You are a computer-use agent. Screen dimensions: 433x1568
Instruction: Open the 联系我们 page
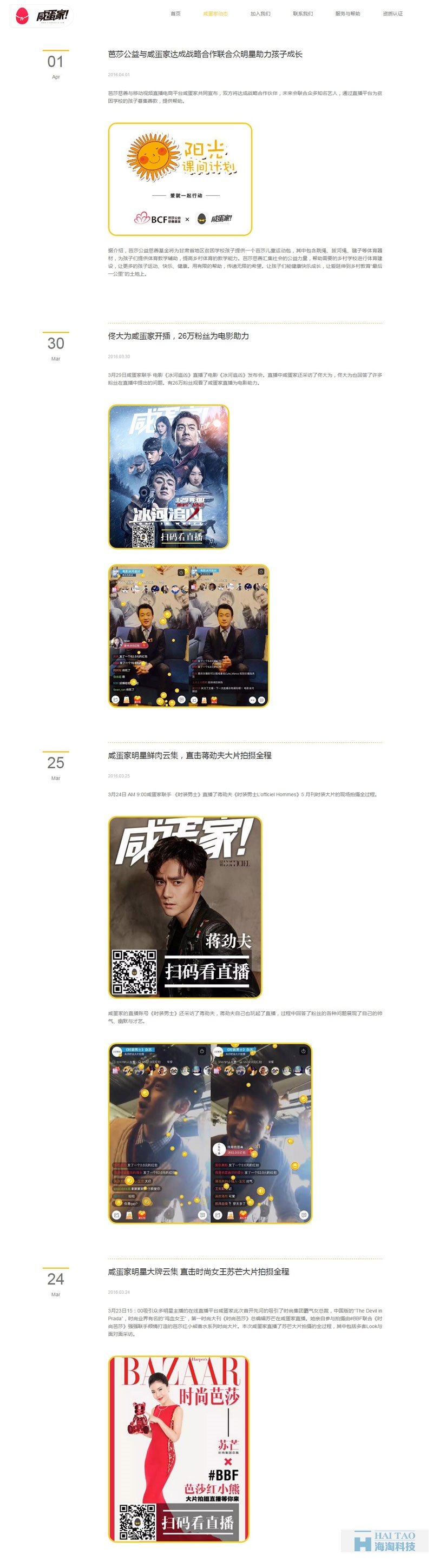coord(303,14)
